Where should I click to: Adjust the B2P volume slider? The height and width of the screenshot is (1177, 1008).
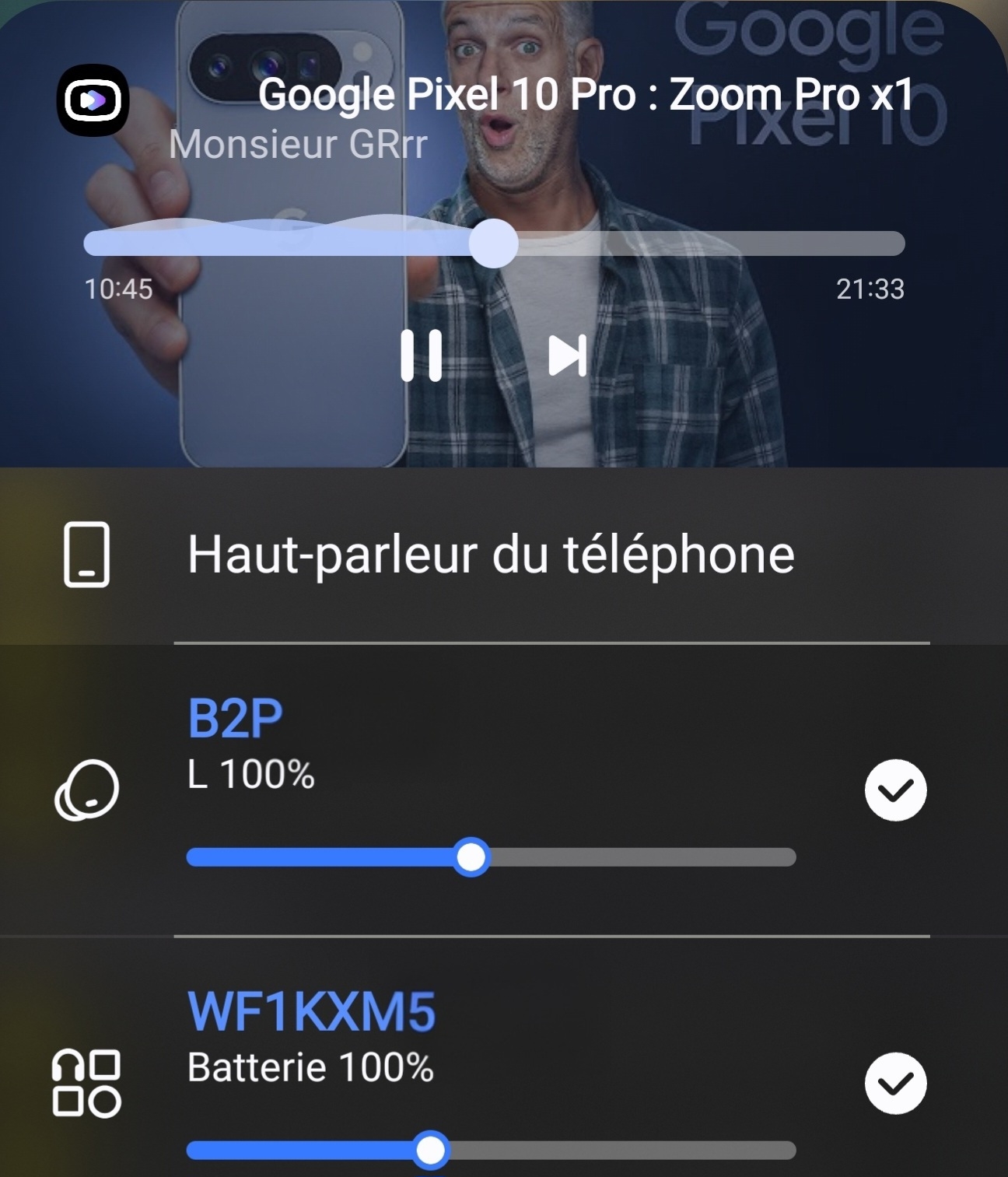(471, 857)
